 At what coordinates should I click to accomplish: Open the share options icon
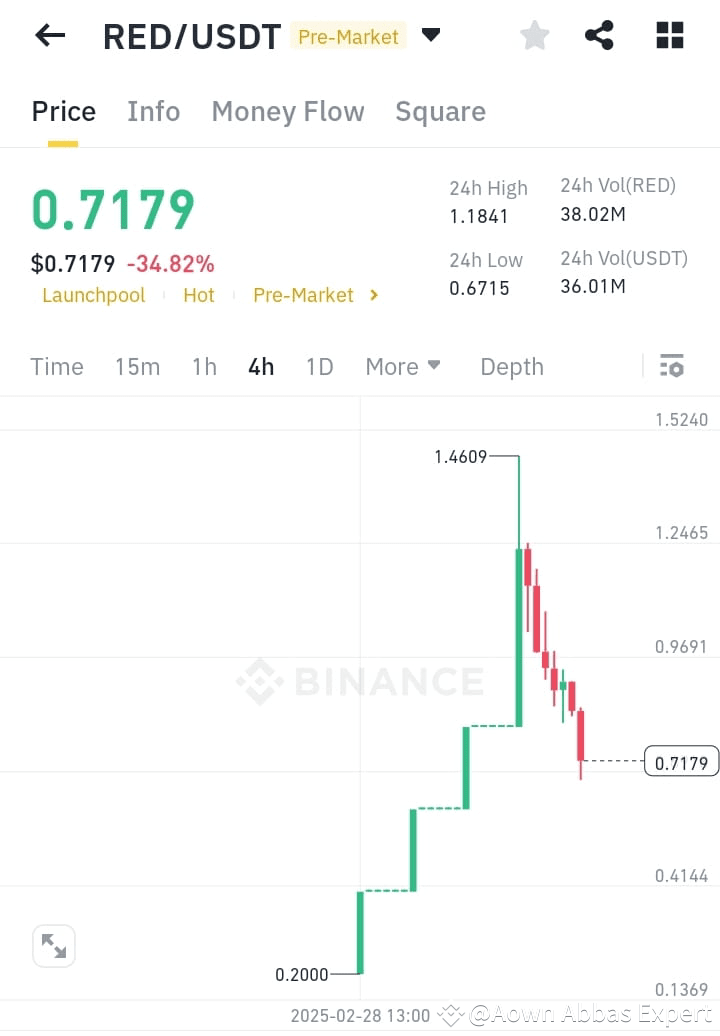(599, 34)
